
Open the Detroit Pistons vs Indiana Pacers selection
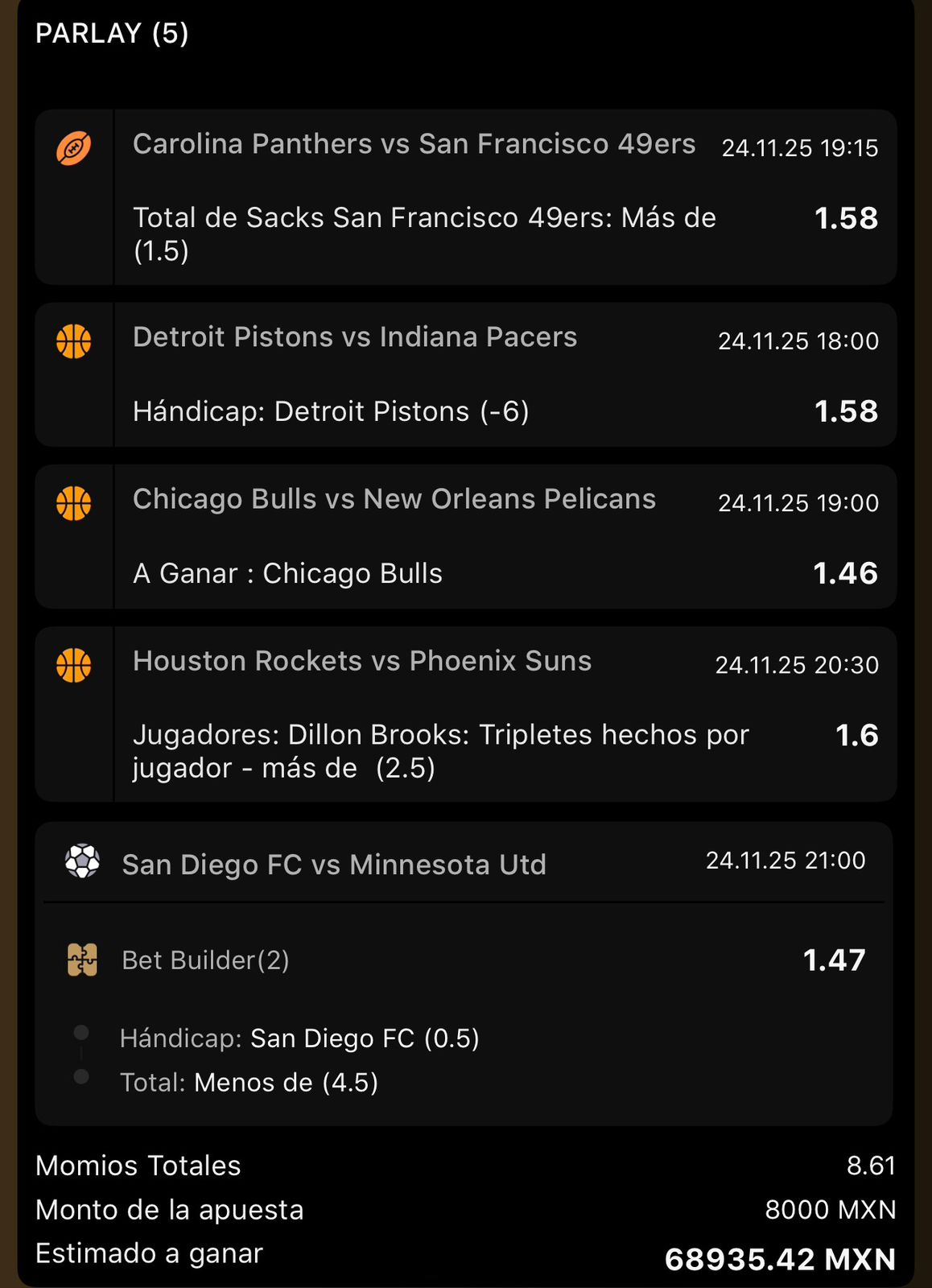point(355,337)
